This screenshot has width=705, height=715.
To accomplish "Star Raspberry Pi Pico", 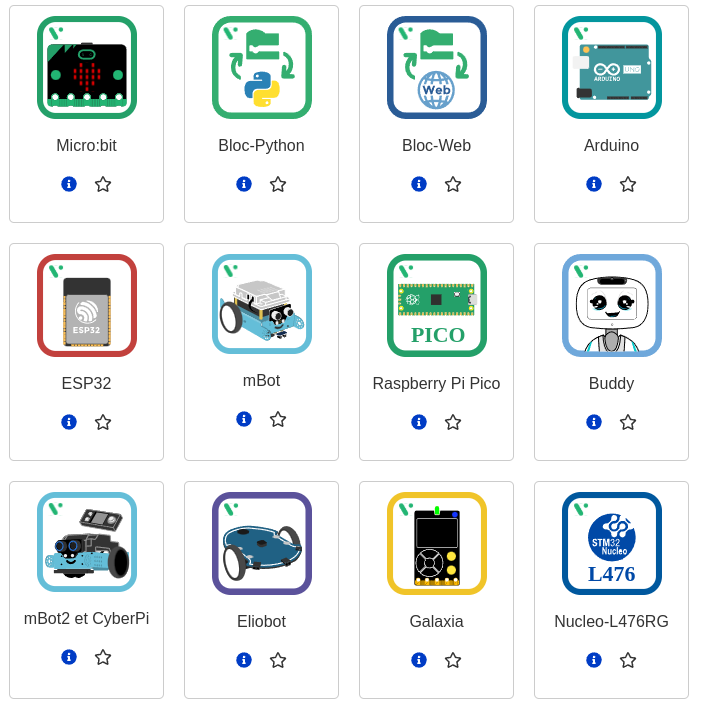I will point(453,422).
